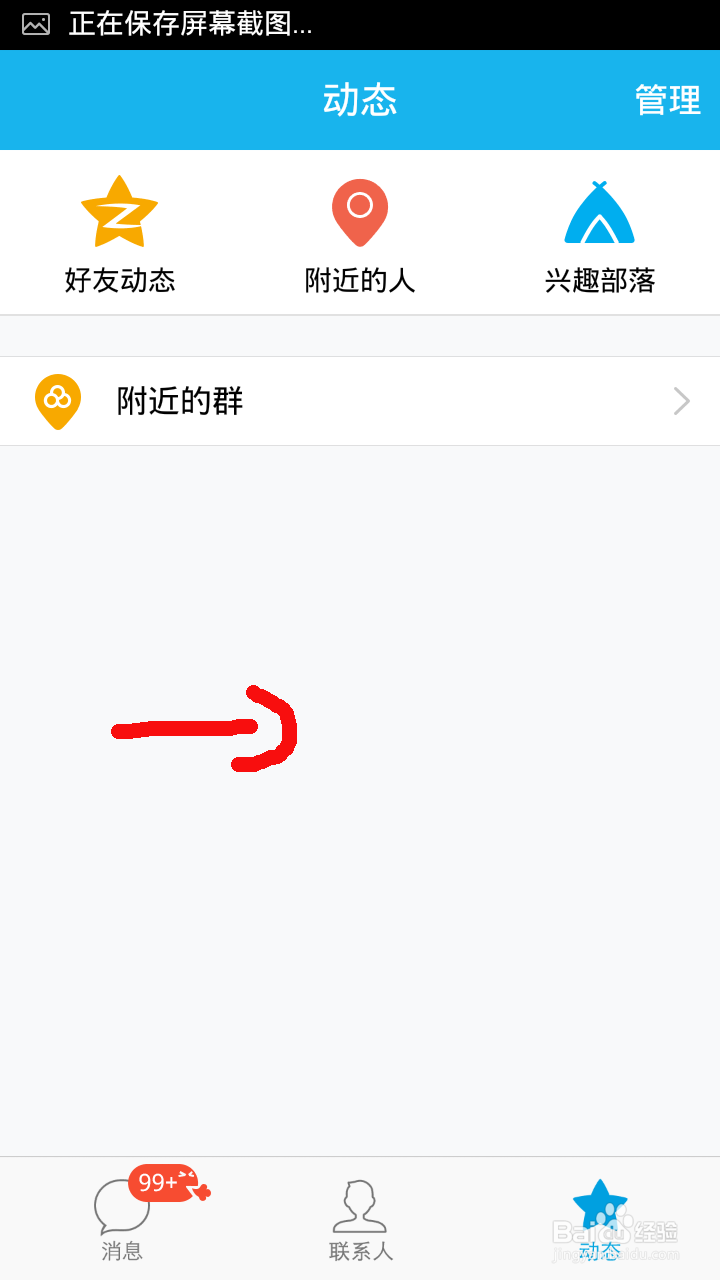
Task: Open the 管理 management option
Action: click(666, 100)
